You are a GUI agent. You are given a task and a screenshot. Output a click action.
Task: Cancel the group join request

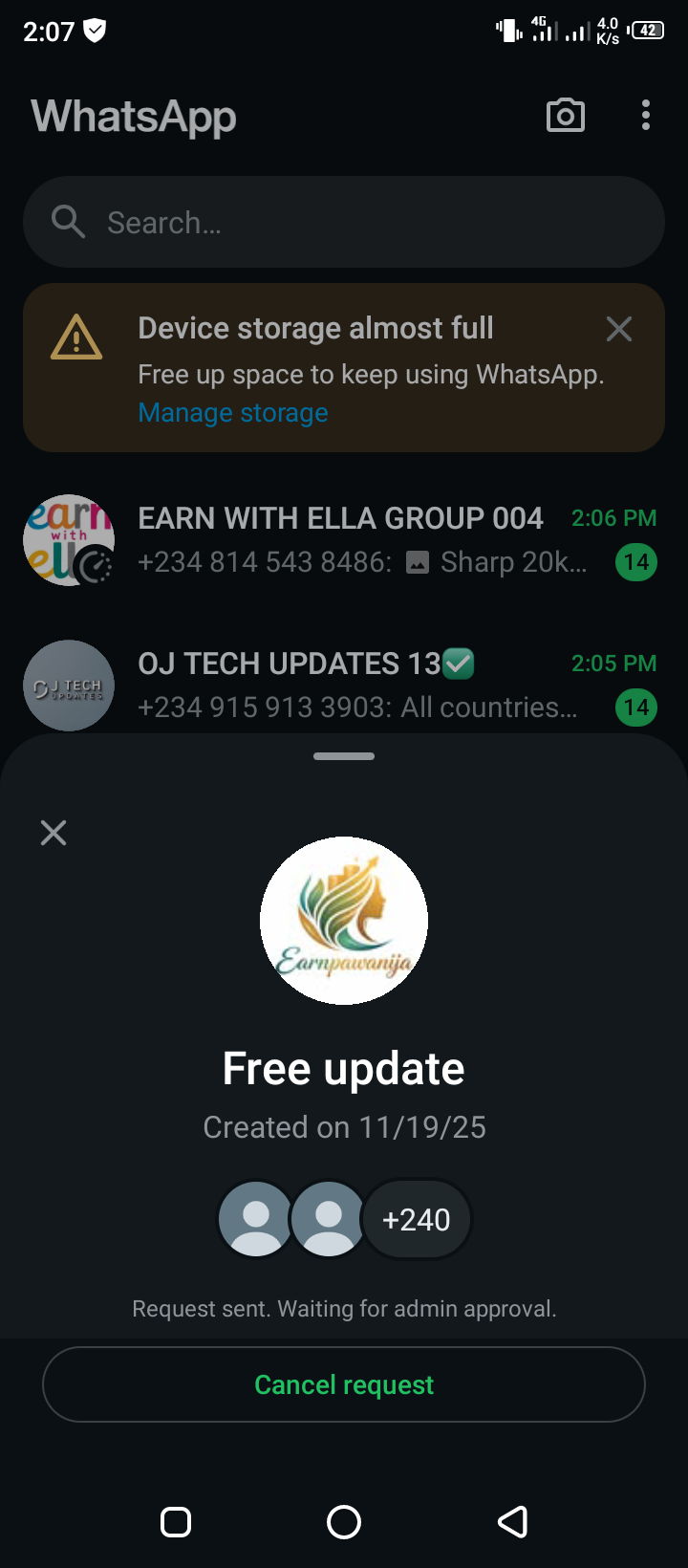coord(344,1384)
